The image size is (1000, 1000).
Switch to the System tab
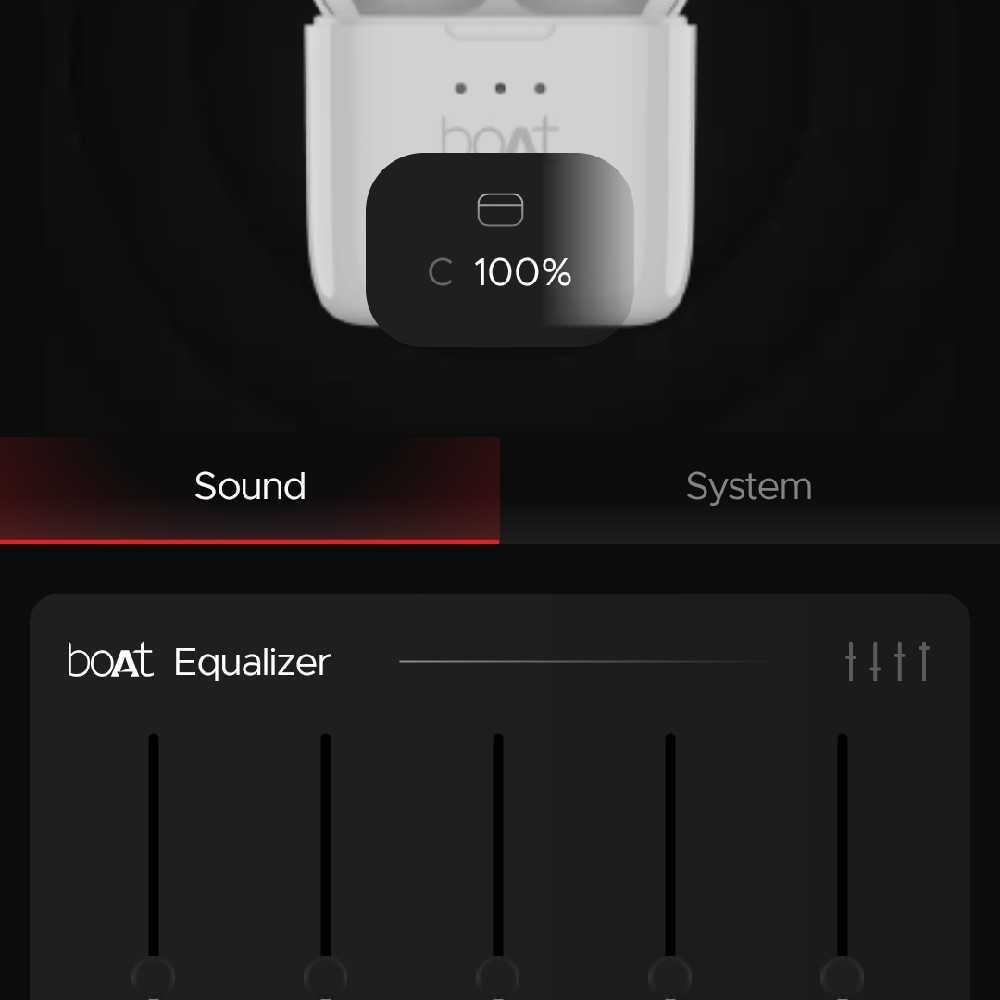click(748, 488)
